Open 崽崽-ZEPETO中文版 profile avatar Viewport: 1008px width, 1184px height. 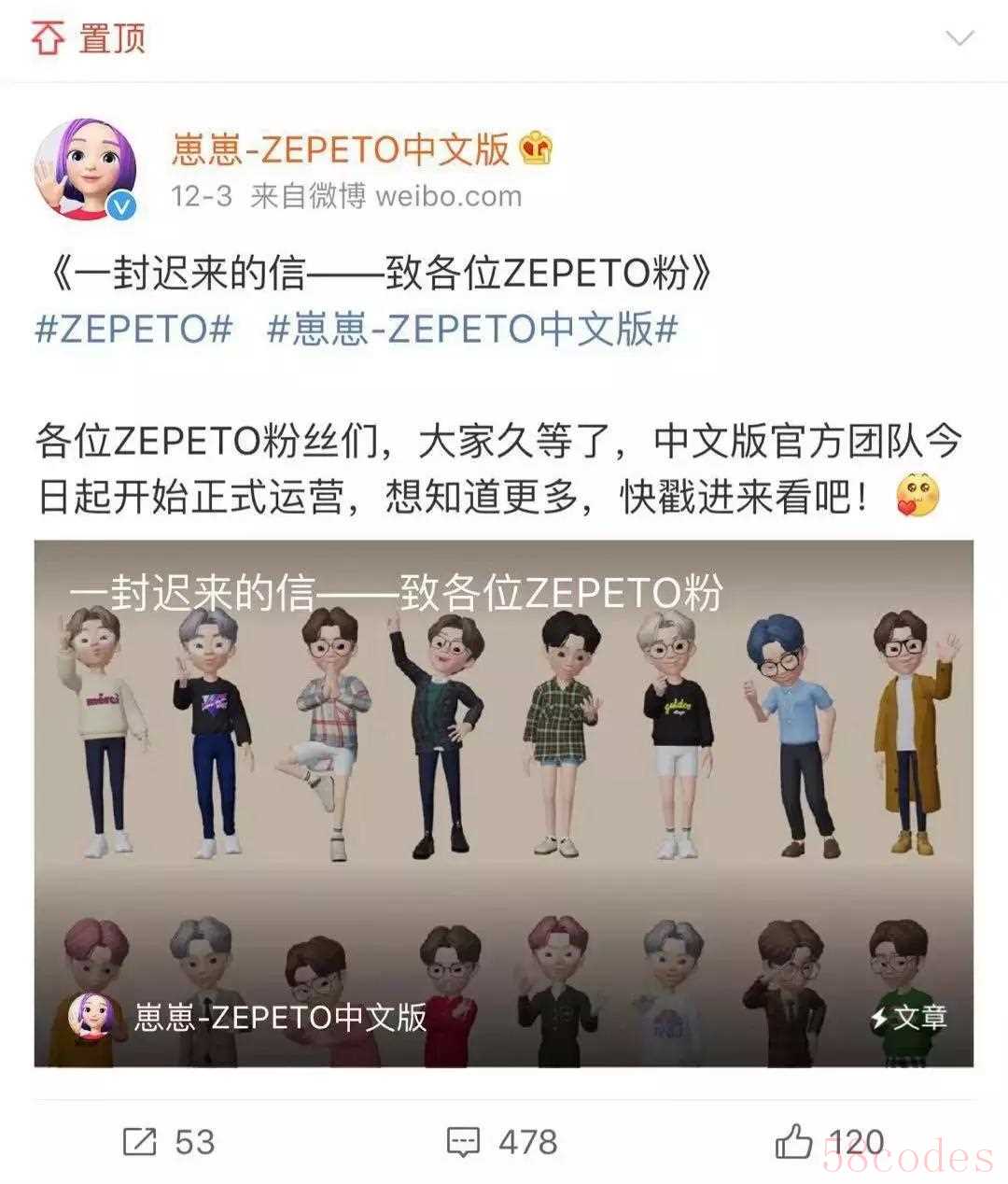coord(85,170)
